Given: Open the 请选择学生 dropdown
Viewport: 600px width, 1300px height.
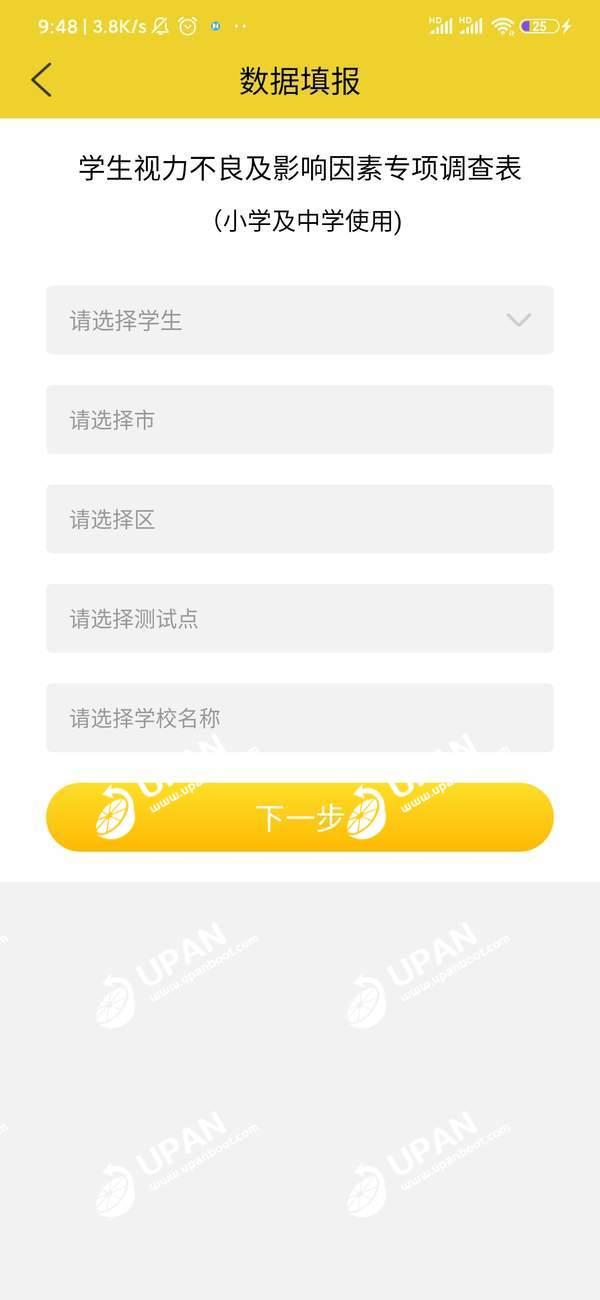Looking at the screenshot, I should point(299,320).
